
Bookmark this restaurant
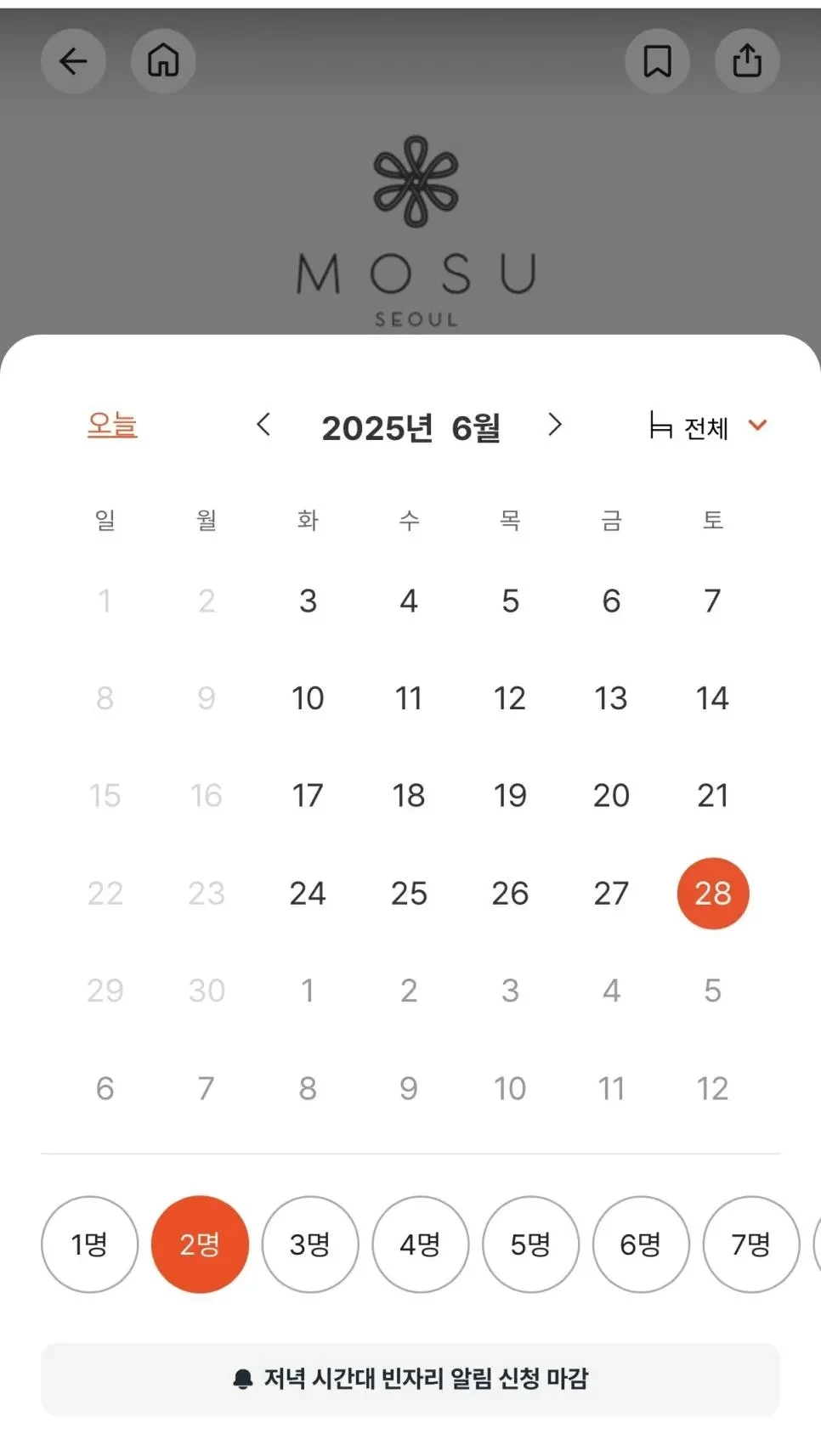[657, 61]
